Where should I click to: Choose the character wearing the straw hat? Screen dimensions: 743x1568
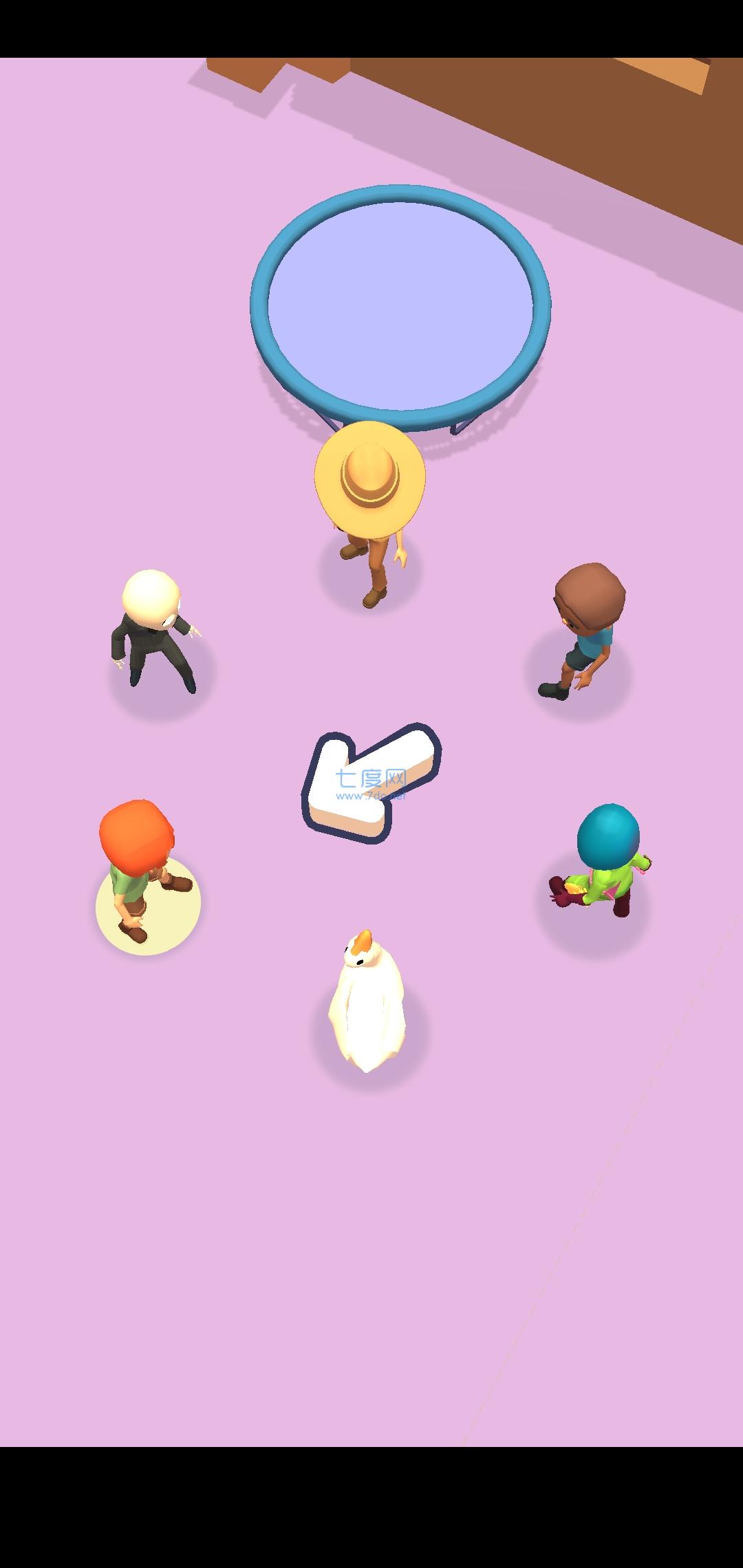point(370,509)
